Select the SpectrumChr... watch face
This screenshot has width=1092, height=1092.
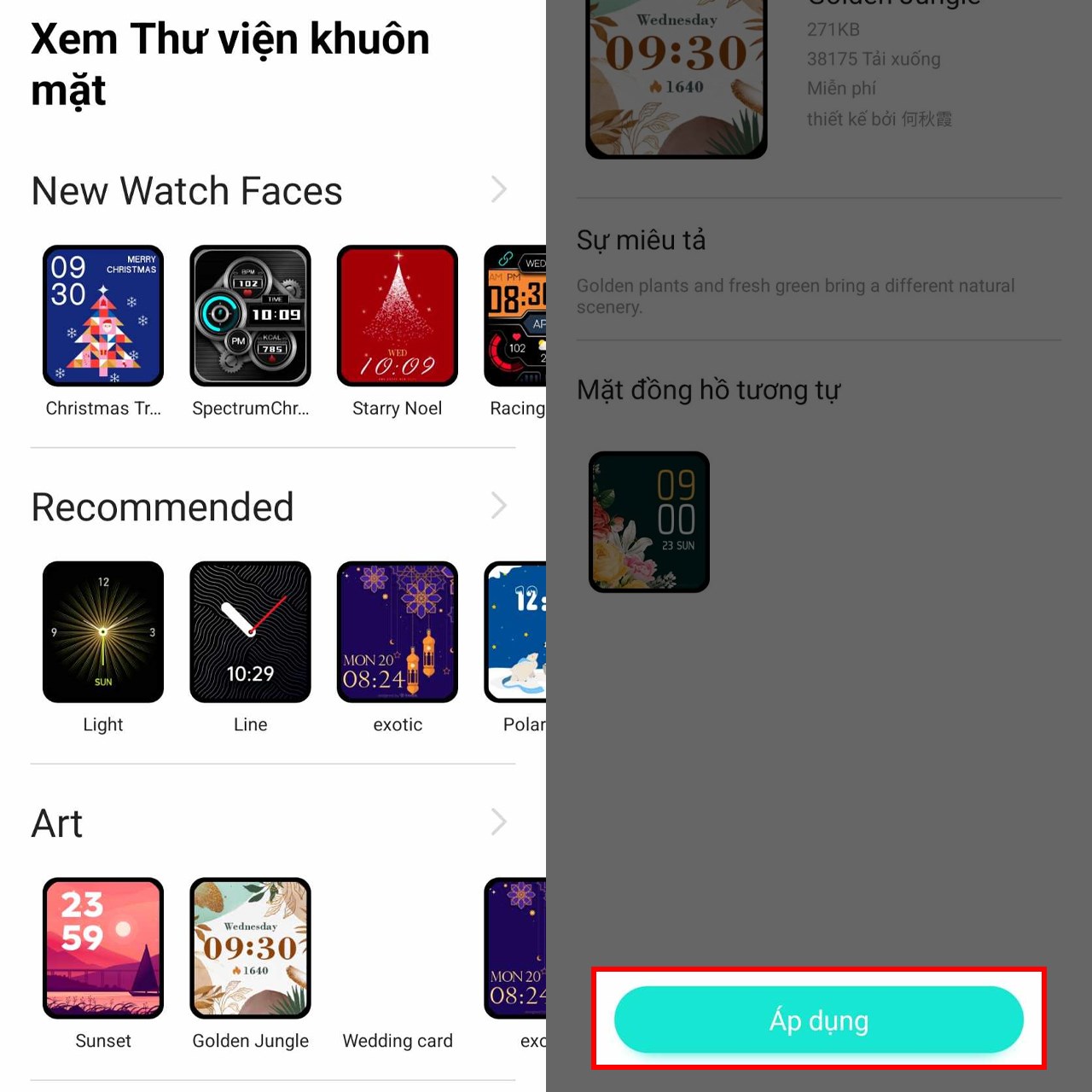[x=250, y=317]
